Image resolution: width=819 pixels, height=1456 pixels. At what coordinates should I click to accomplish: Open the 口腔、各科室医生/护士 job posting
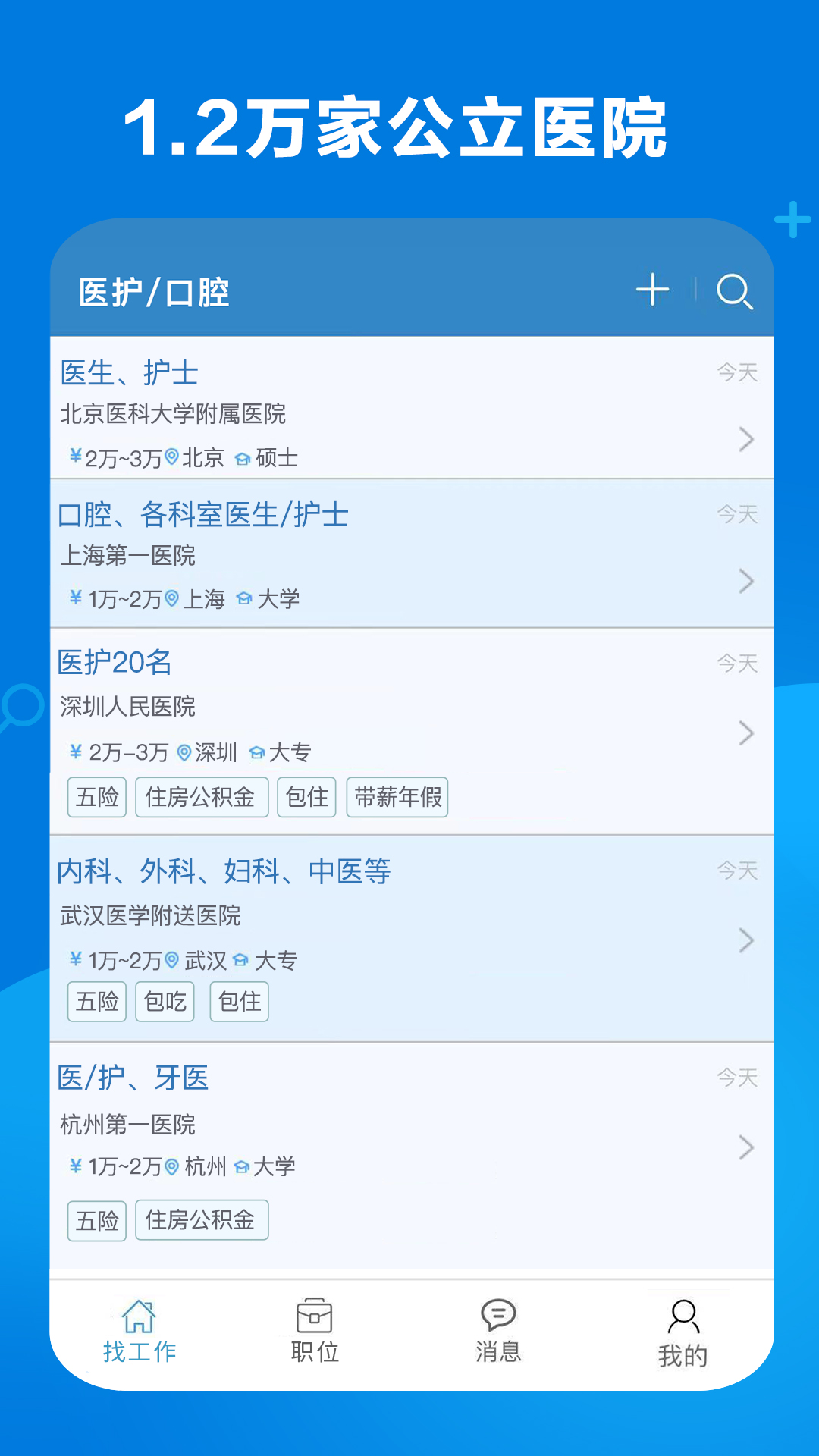(206, 514)
